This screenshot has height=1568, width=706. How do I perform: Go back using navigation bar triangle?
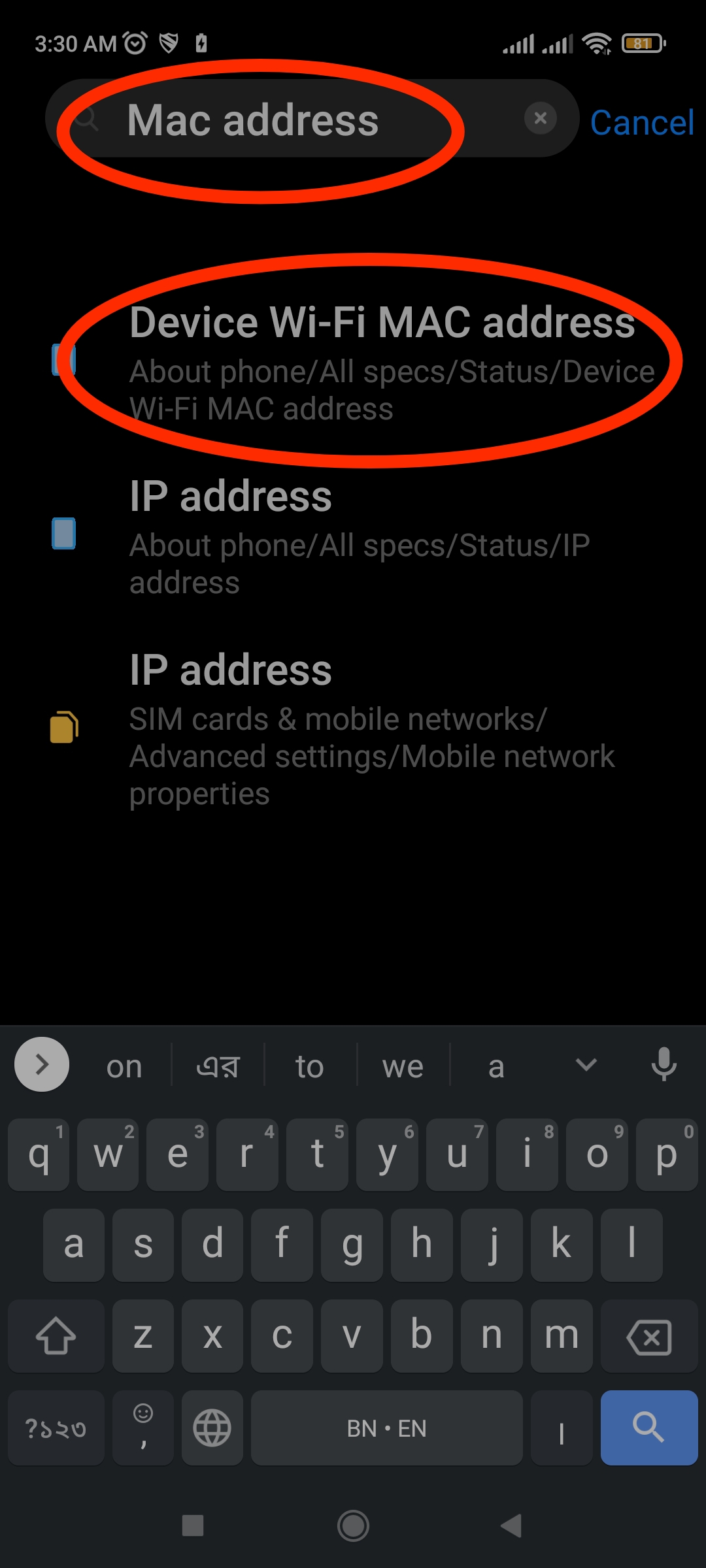click(x=511, y=1526)
